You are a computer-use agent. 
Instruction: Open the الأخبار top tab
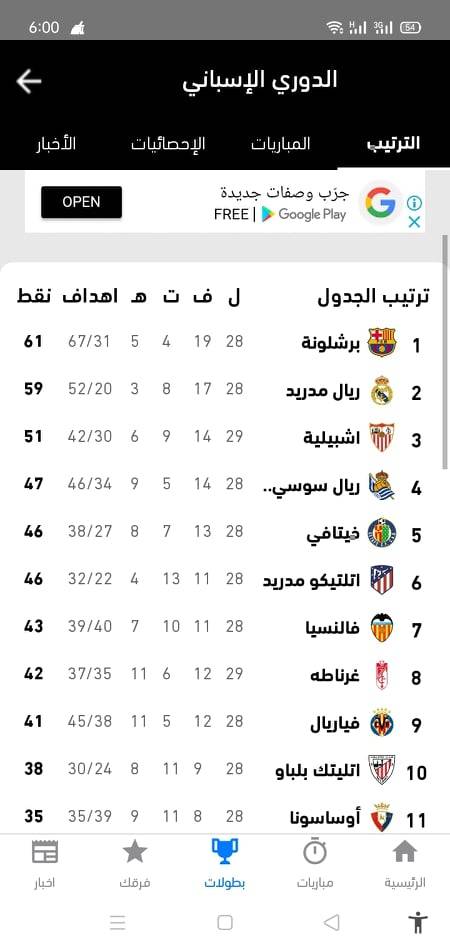(x=56, y=144)
